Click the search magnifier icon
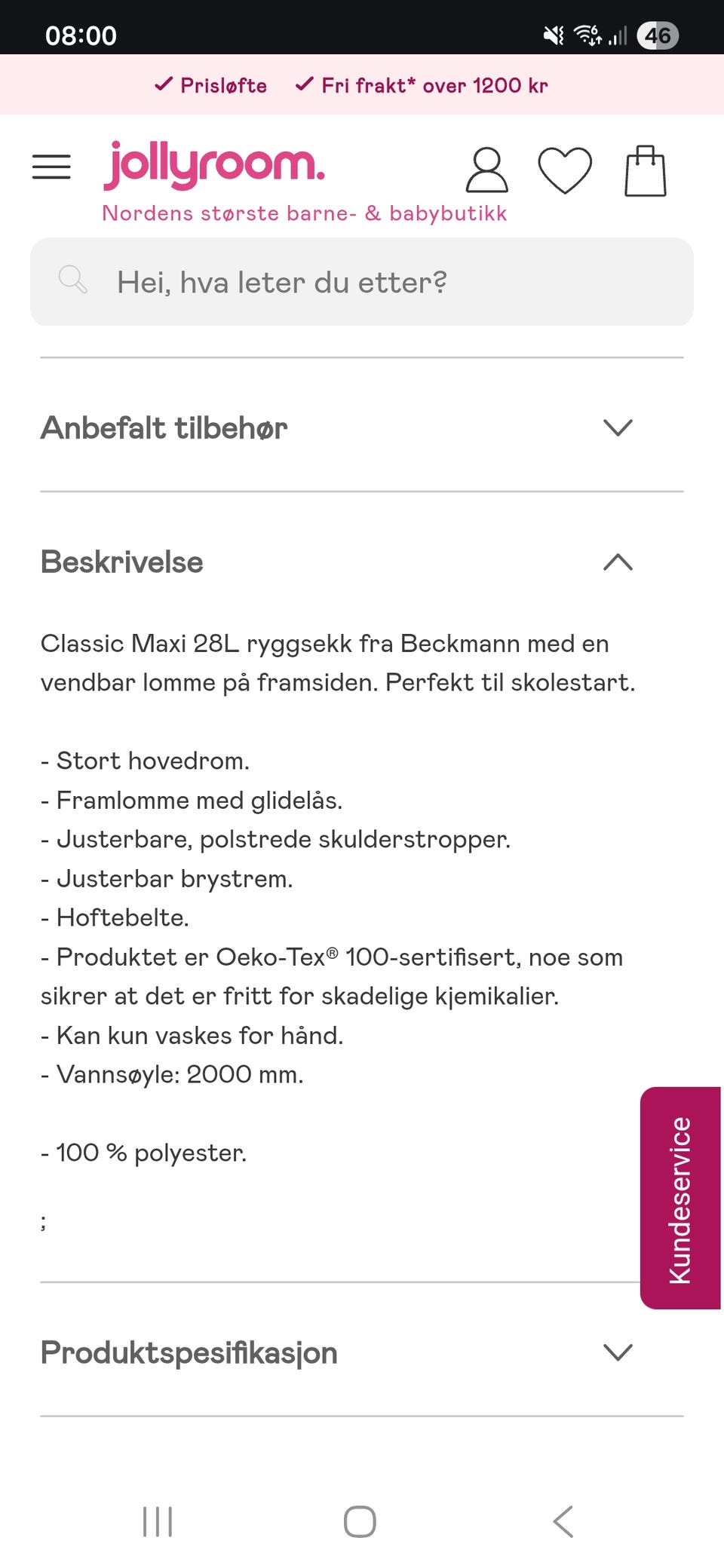Viewport: 724px width, 1568px height. point(72,280)
